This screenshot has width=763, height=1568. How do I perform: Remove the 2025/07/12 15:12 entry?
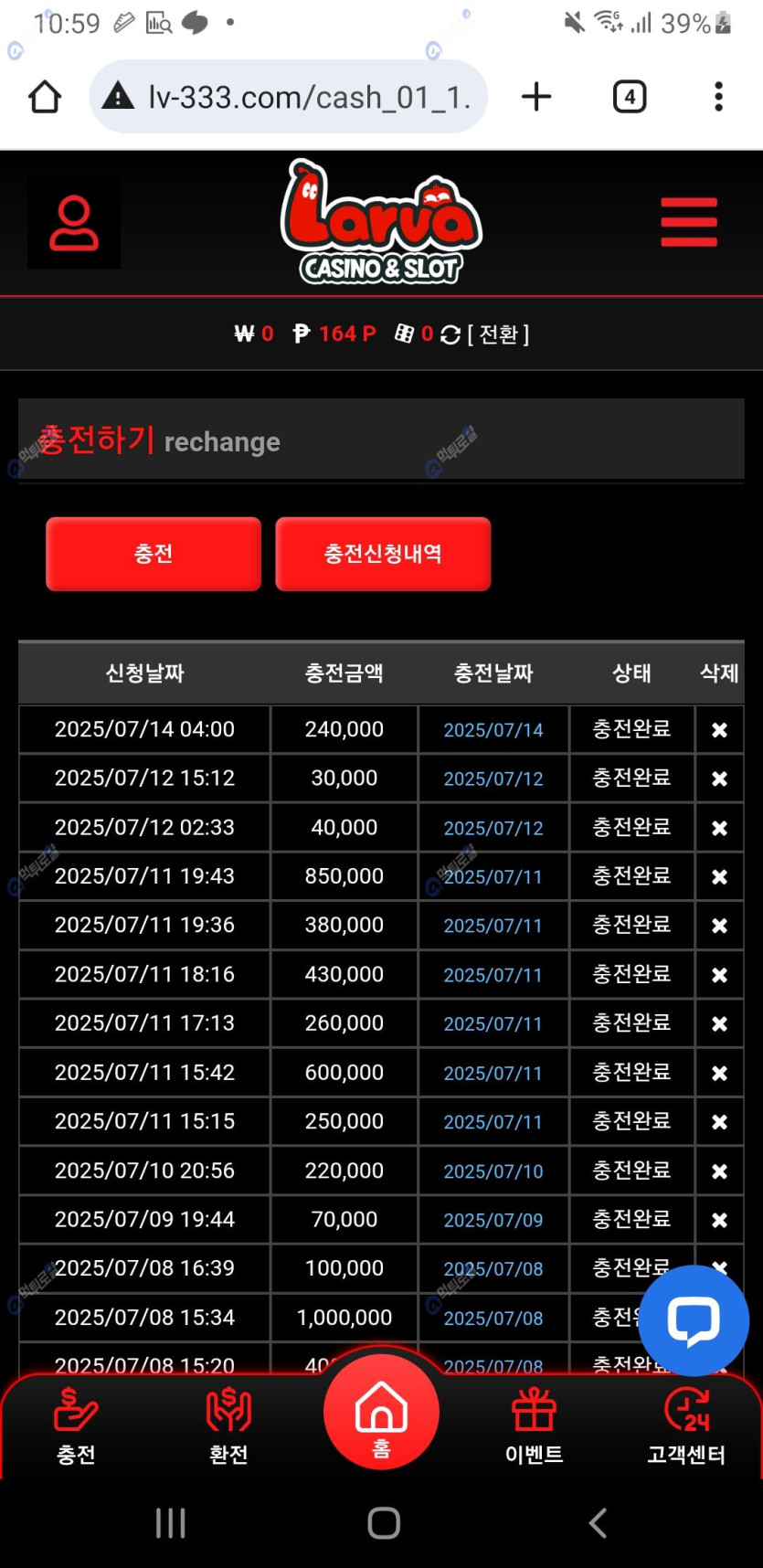pyautogui.click(x=719, y=779)
